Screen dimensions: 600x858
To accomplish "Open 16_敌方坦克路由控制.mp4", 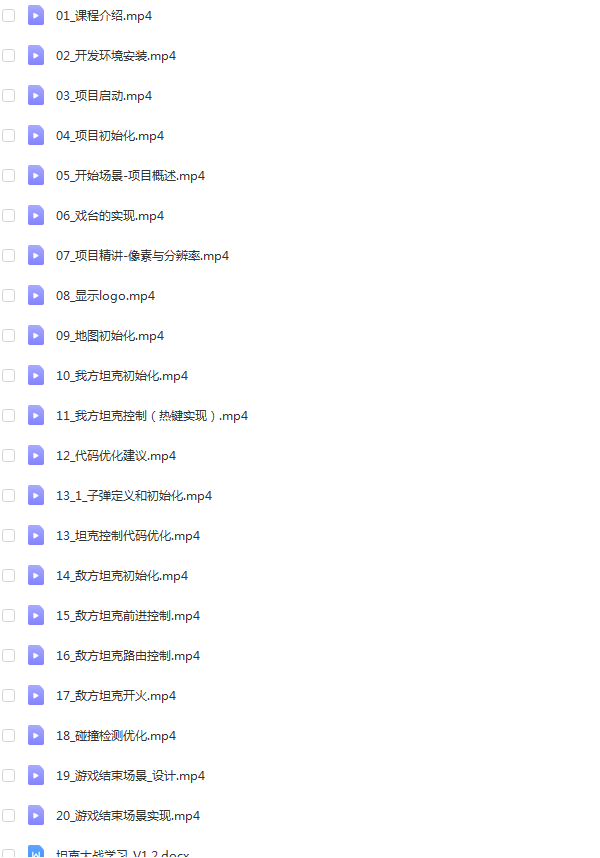I will (128, 656).
